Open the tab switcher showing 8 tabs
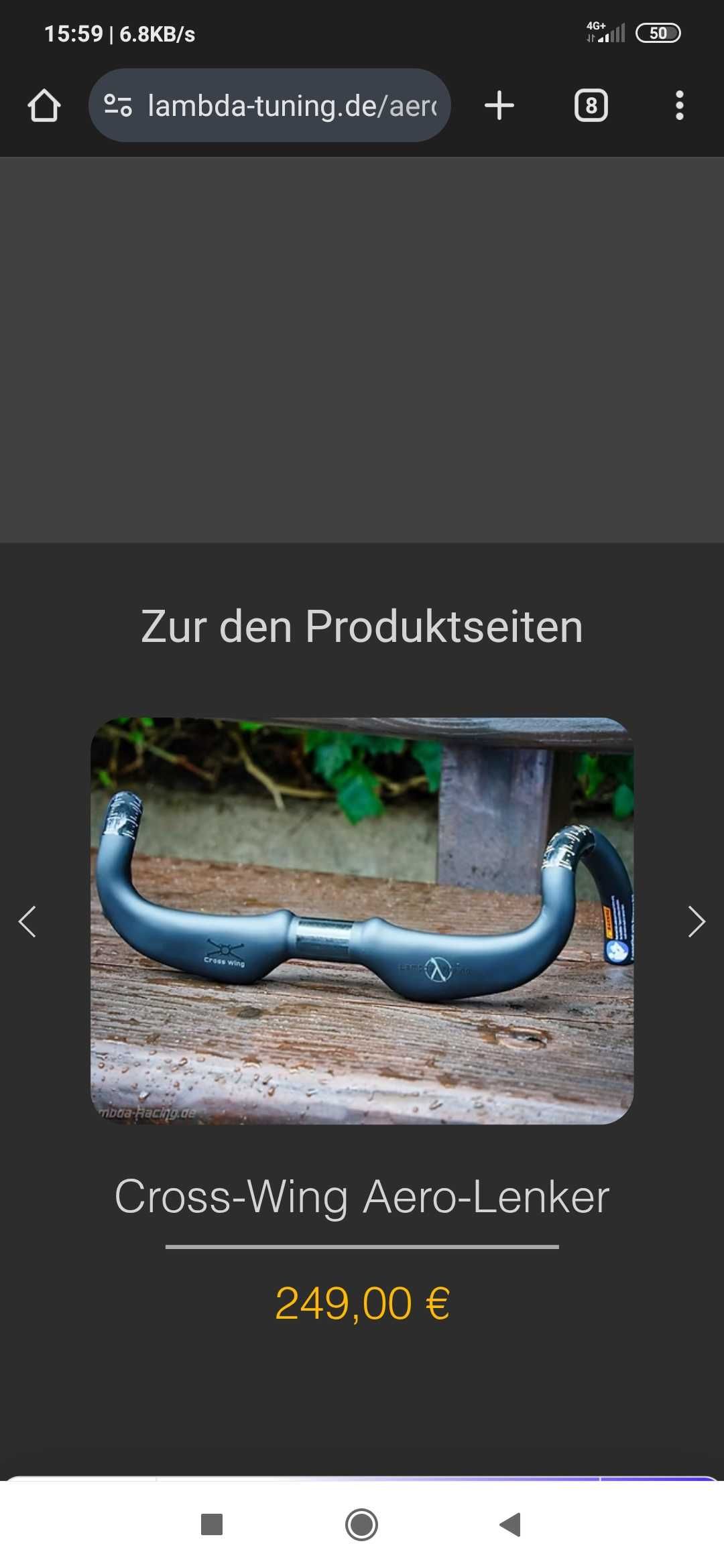 pos(591,106)
